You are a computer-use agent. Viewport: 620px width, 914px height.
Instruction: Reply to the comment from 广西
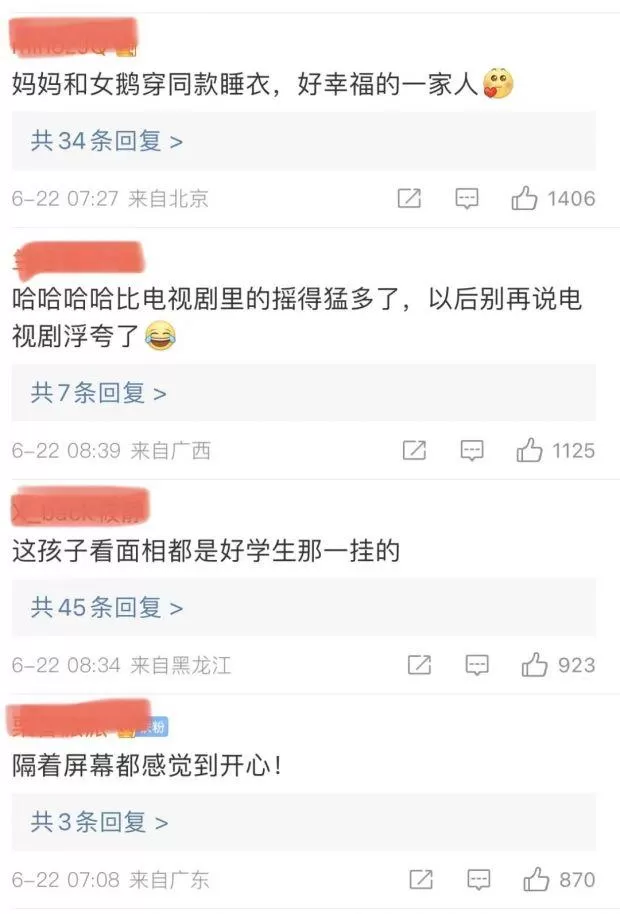(472, 451)
